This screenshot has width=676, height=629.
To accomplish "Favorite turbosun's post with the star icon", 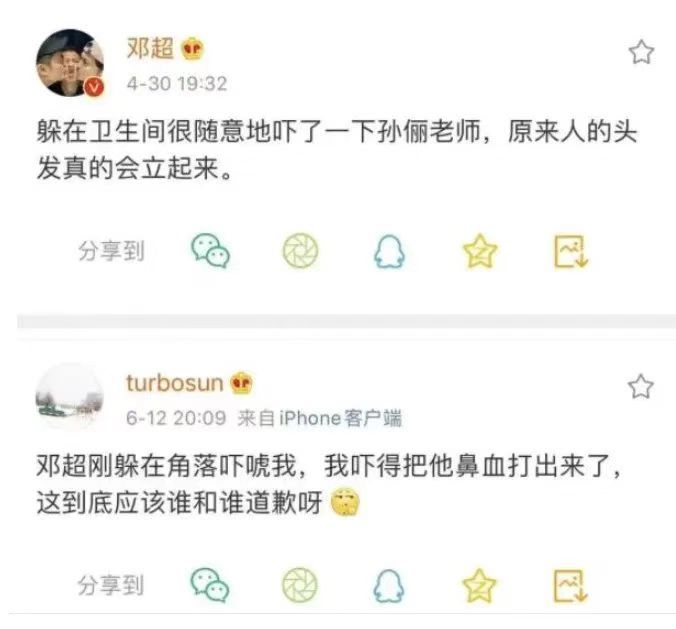I will (641, 386).
